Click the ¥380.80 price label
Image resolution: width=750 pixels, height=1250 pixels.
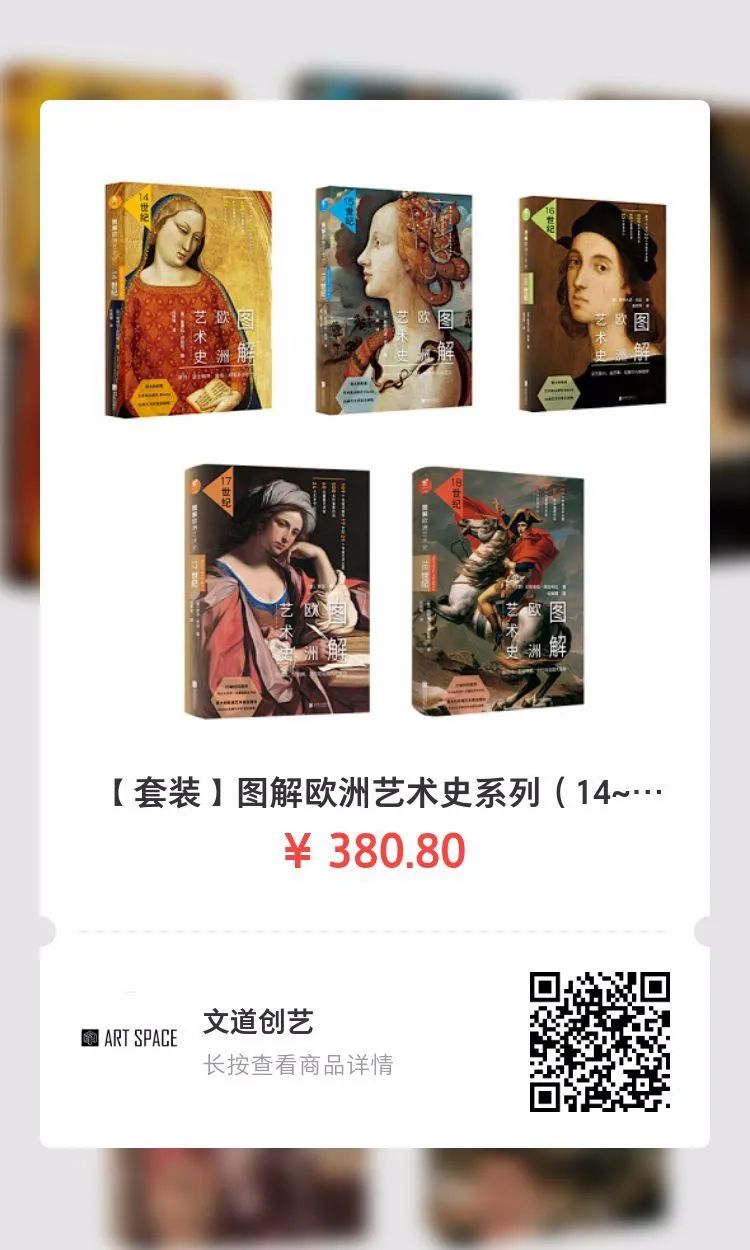[374, 849]
